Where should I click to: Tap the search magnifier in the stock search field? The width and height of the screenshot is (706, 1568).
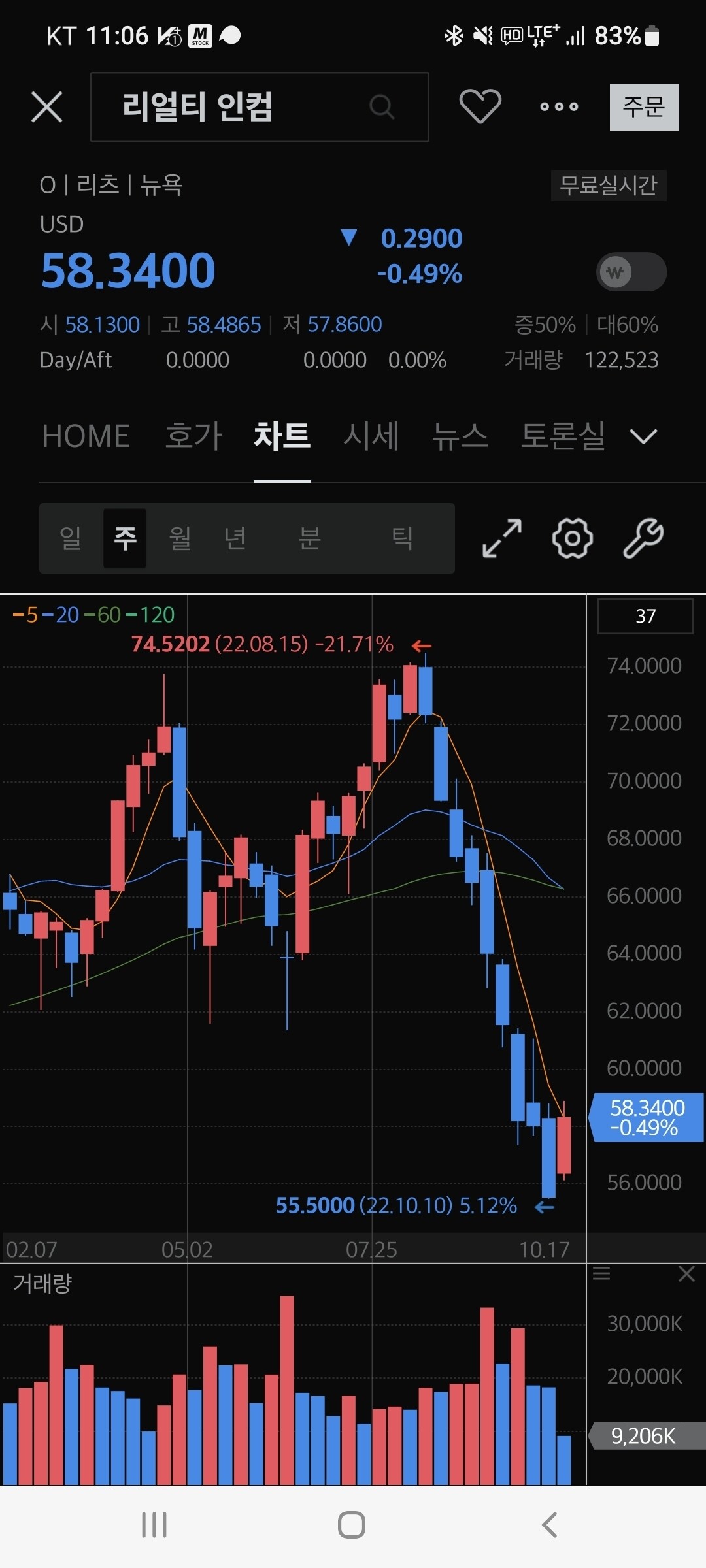[382, 107]
